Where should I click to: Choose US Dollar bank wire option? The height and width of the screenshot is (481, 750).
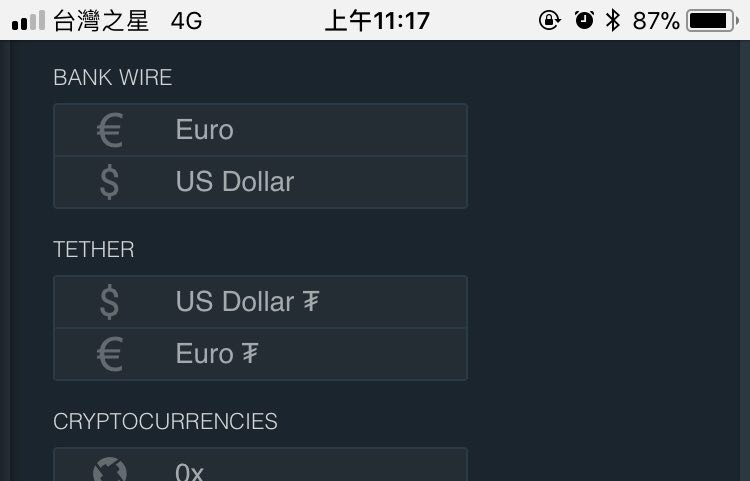[260, 182]
